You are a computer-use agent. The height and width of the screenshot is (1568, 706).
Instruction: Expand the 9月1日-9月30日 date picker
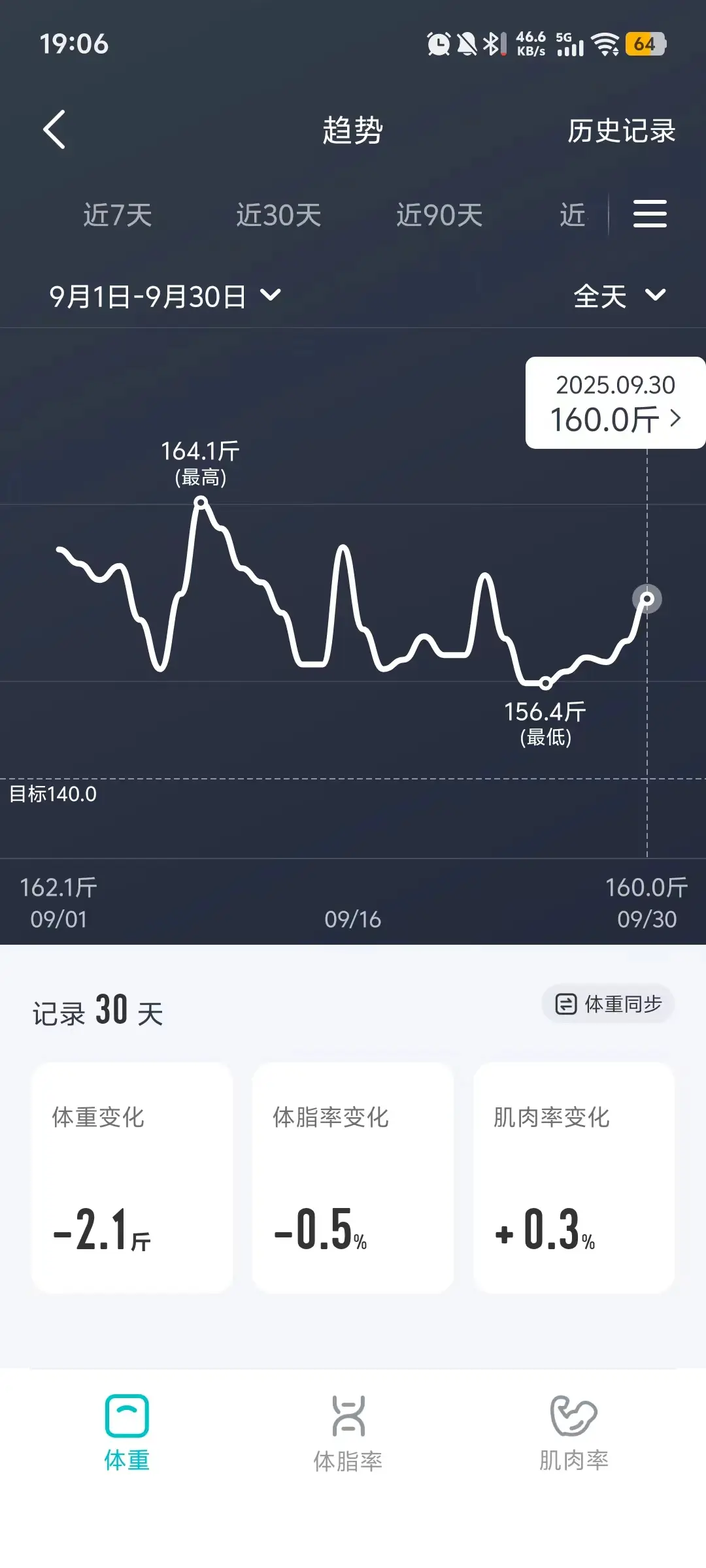coord(165,296)
